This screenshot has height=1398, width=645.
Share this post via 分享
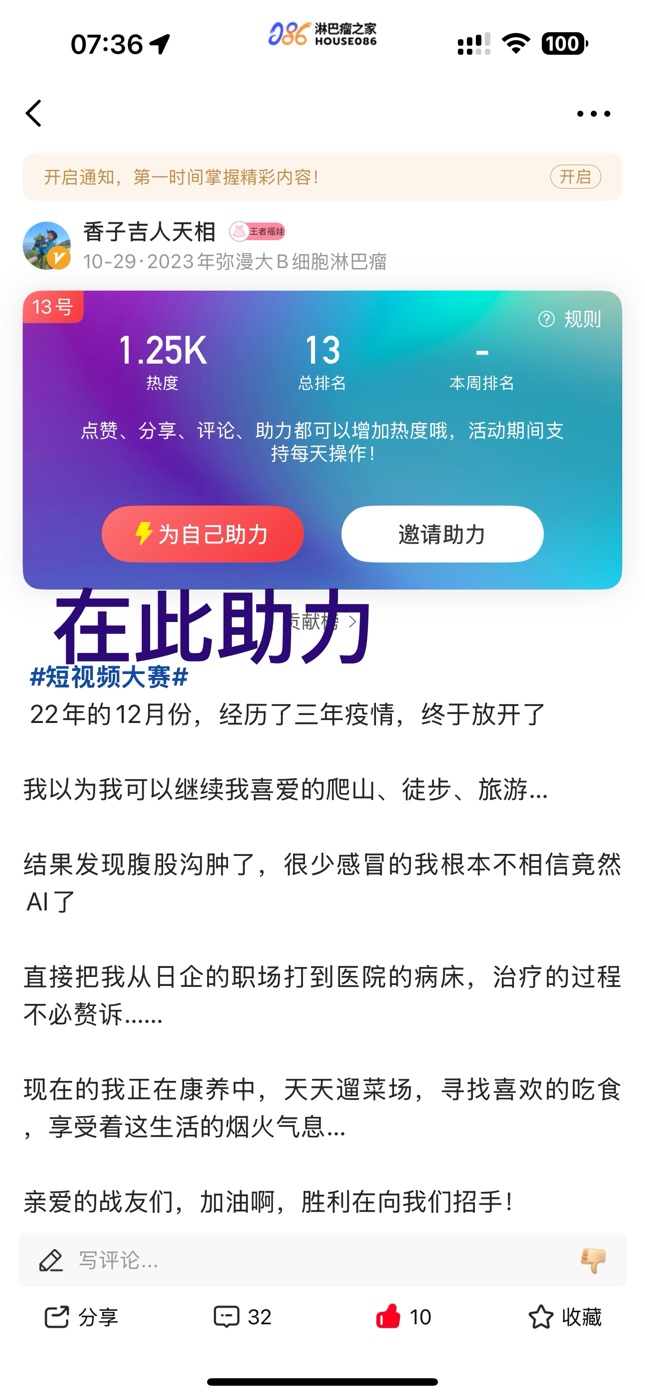point(82,1317)
